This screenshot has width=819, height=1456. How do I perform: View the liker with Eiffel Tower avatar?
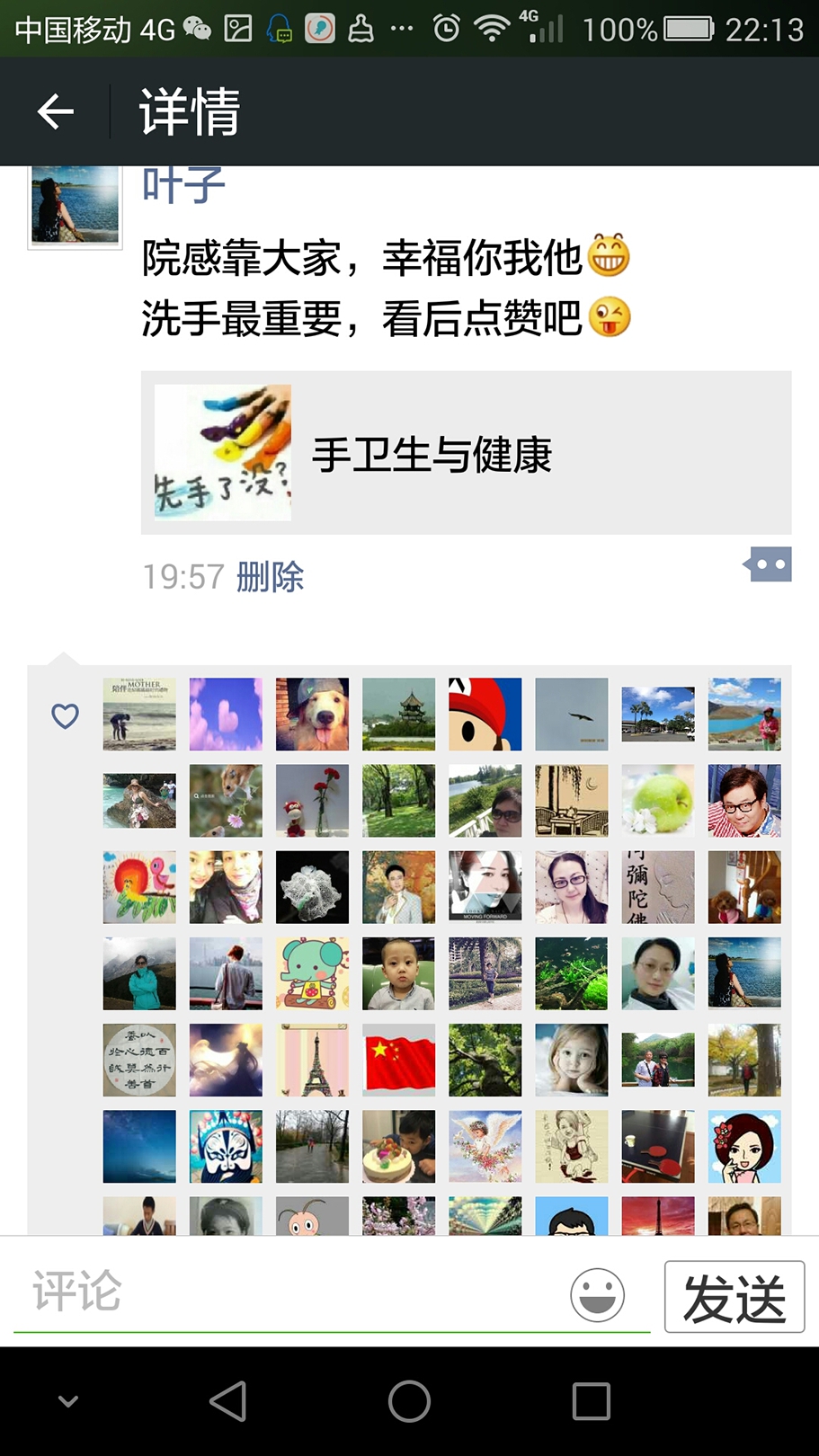pyautogui.click(x=312, y=1060)
